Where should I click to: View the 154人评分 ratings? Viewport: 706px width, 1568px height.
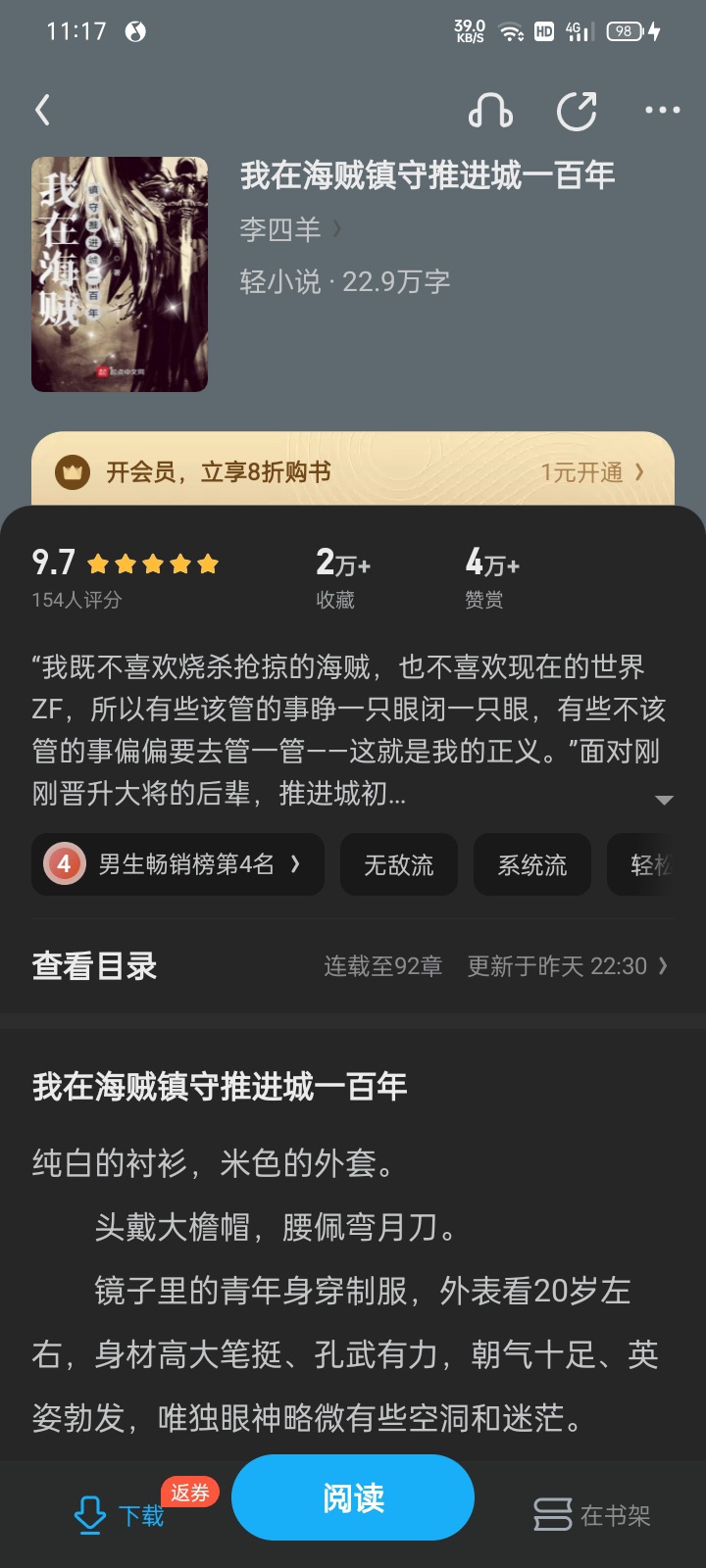coord(76,600)
